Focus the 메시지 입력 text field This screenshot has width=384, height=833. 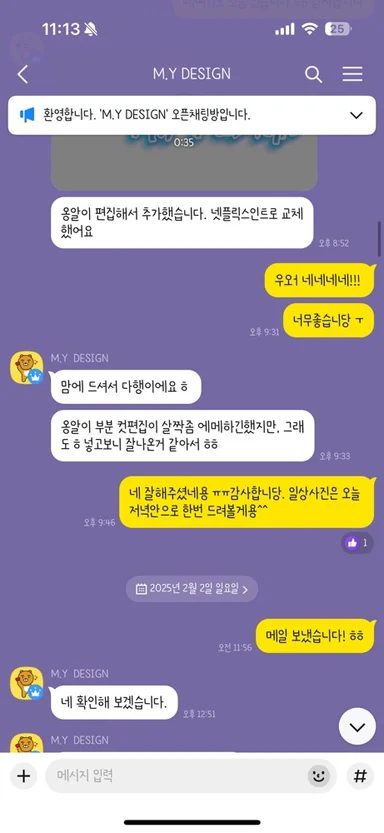click(x=175, y=776)
